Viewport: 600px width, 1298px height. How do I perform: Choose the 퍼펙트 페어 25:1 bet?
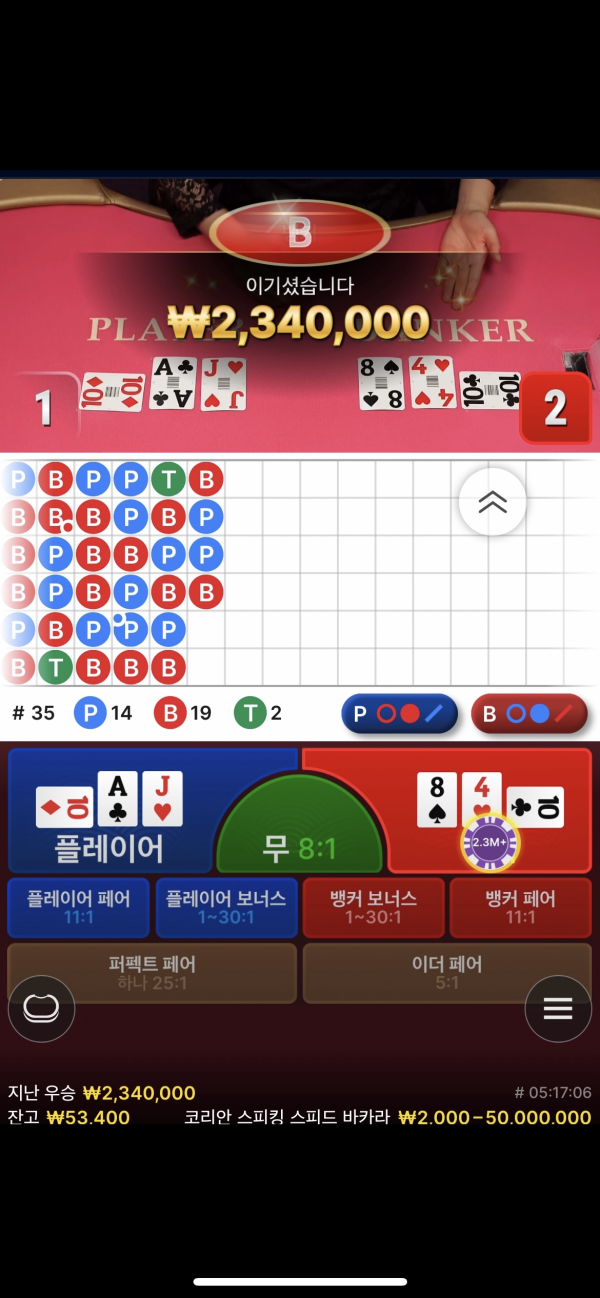152,972
